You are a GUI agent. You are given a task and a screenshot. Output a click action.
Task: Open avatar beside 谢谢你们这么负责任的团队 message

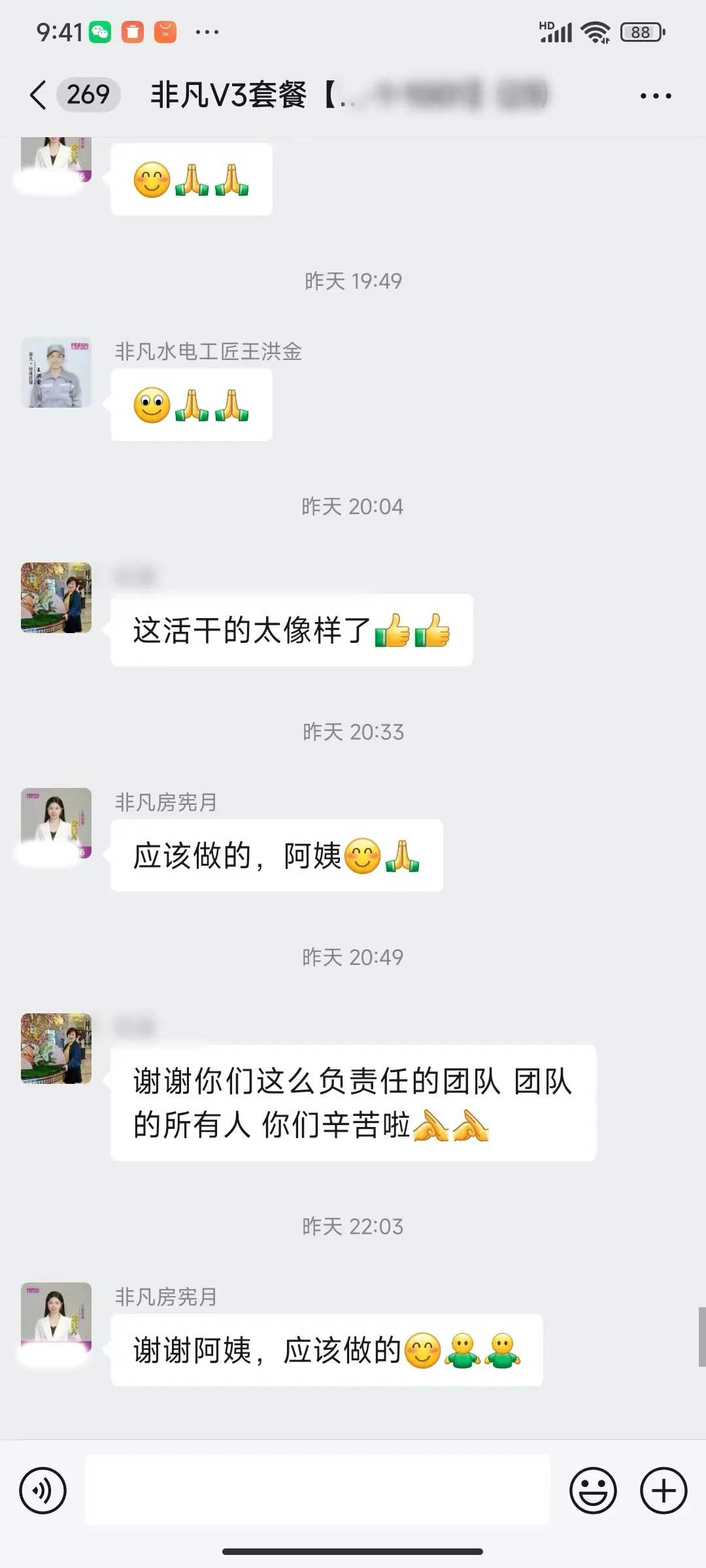[x=56, y=1048]
